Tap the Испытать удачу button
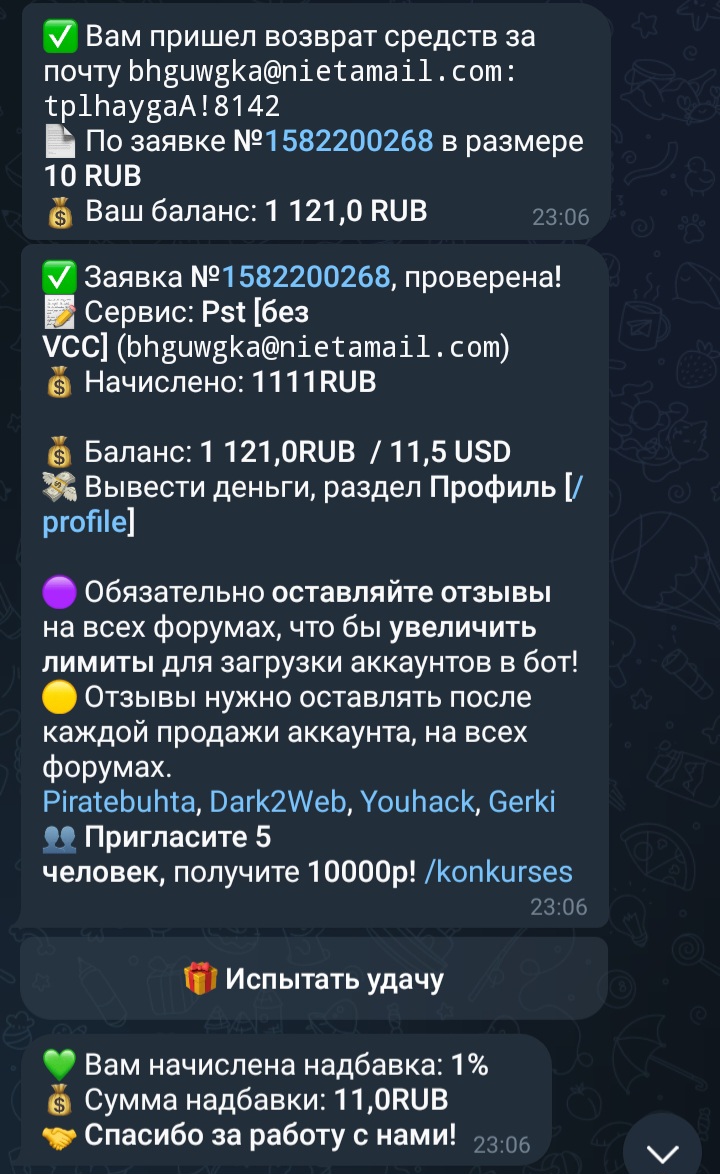Image resolution: width=720 pixels, height=1174 pixels. [x=314, y=979]
